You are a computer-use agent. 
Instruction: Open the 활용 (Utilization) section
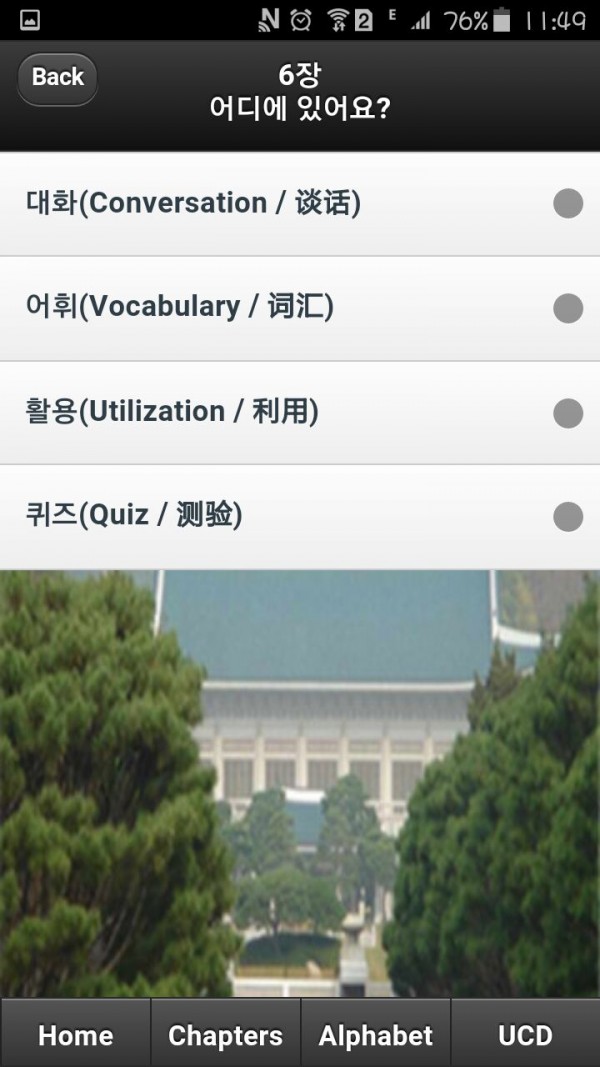(300, 412)
